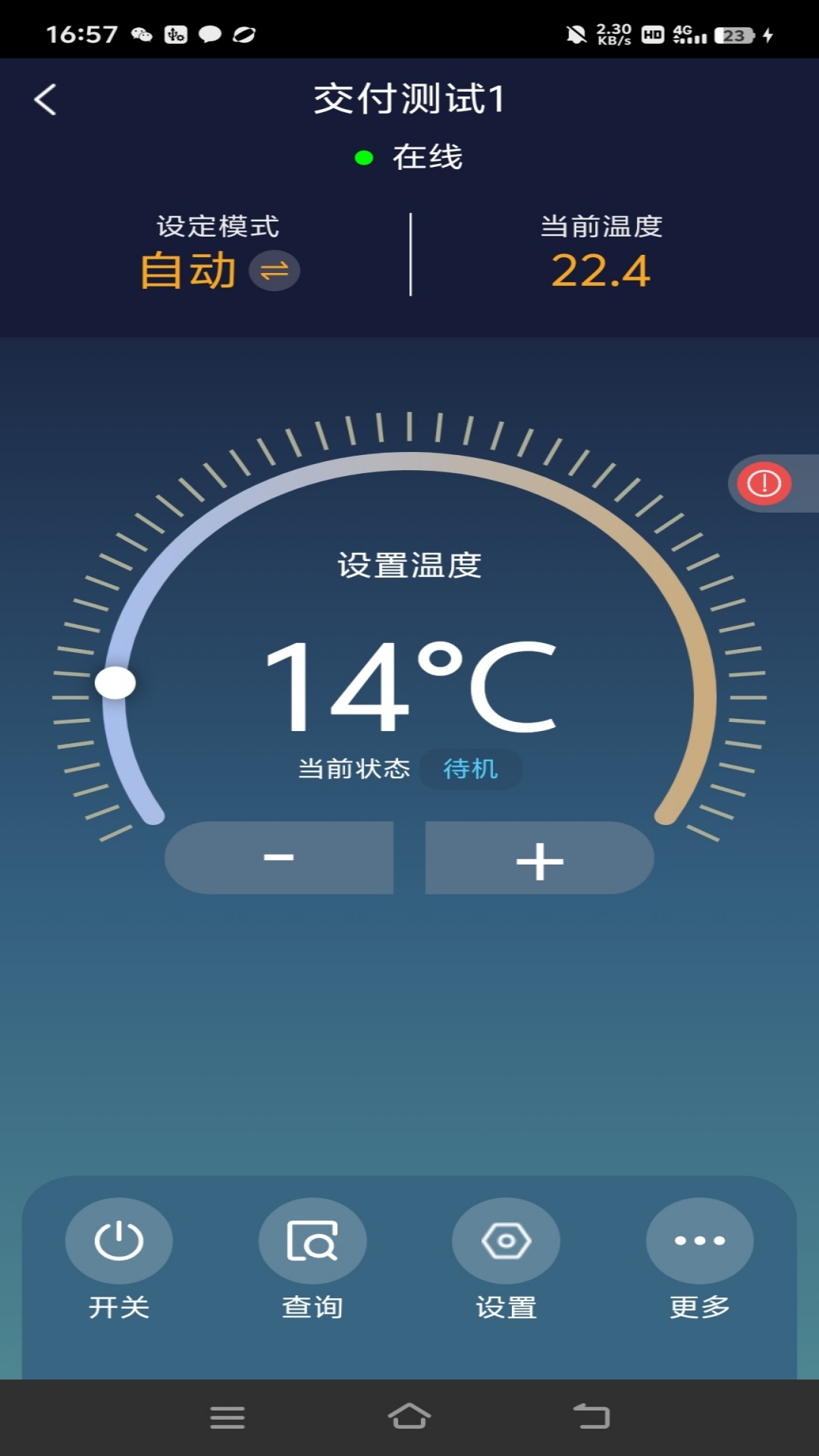Tap the 更多 more options icon

(x=700, y=1241)
